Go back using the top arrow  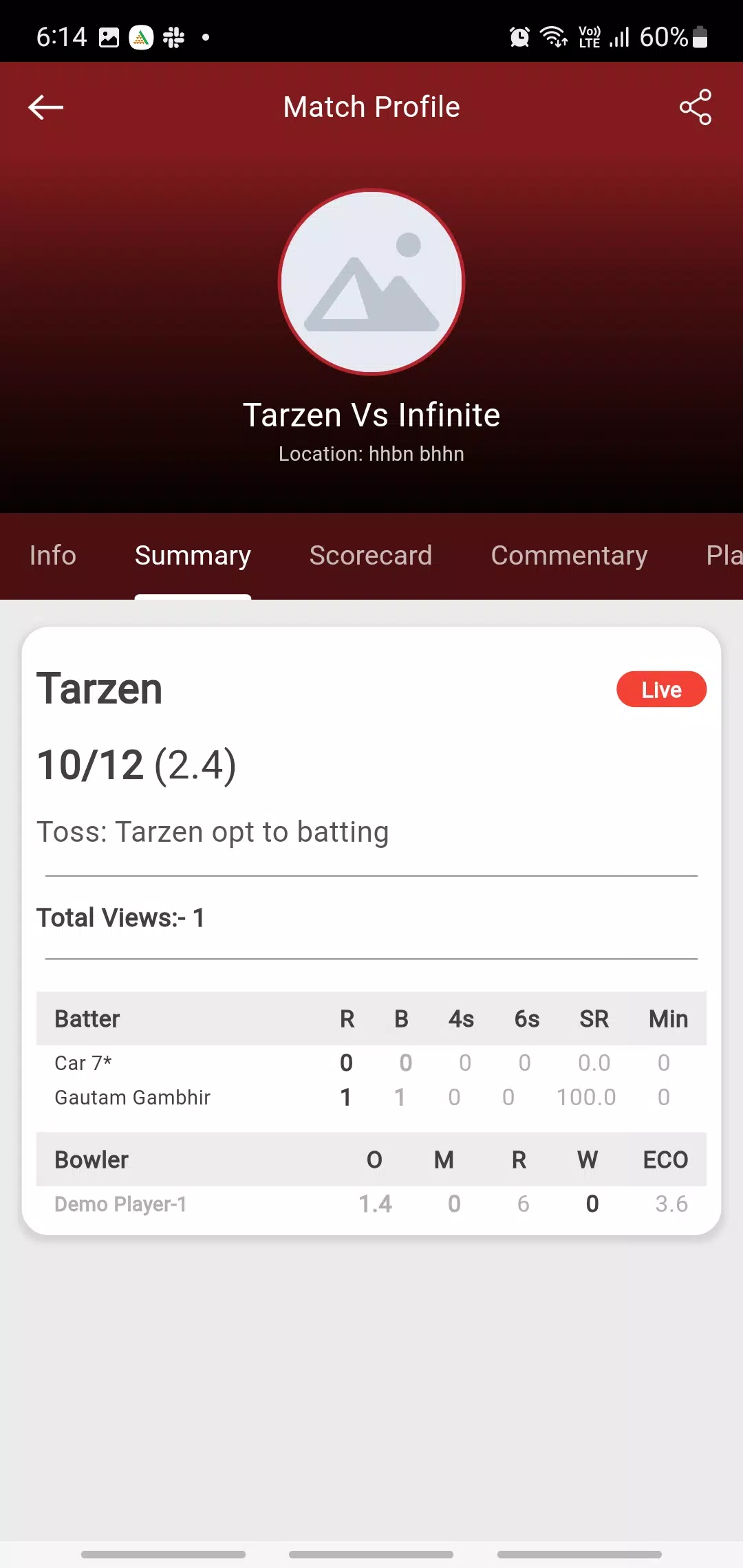point(45,107)
